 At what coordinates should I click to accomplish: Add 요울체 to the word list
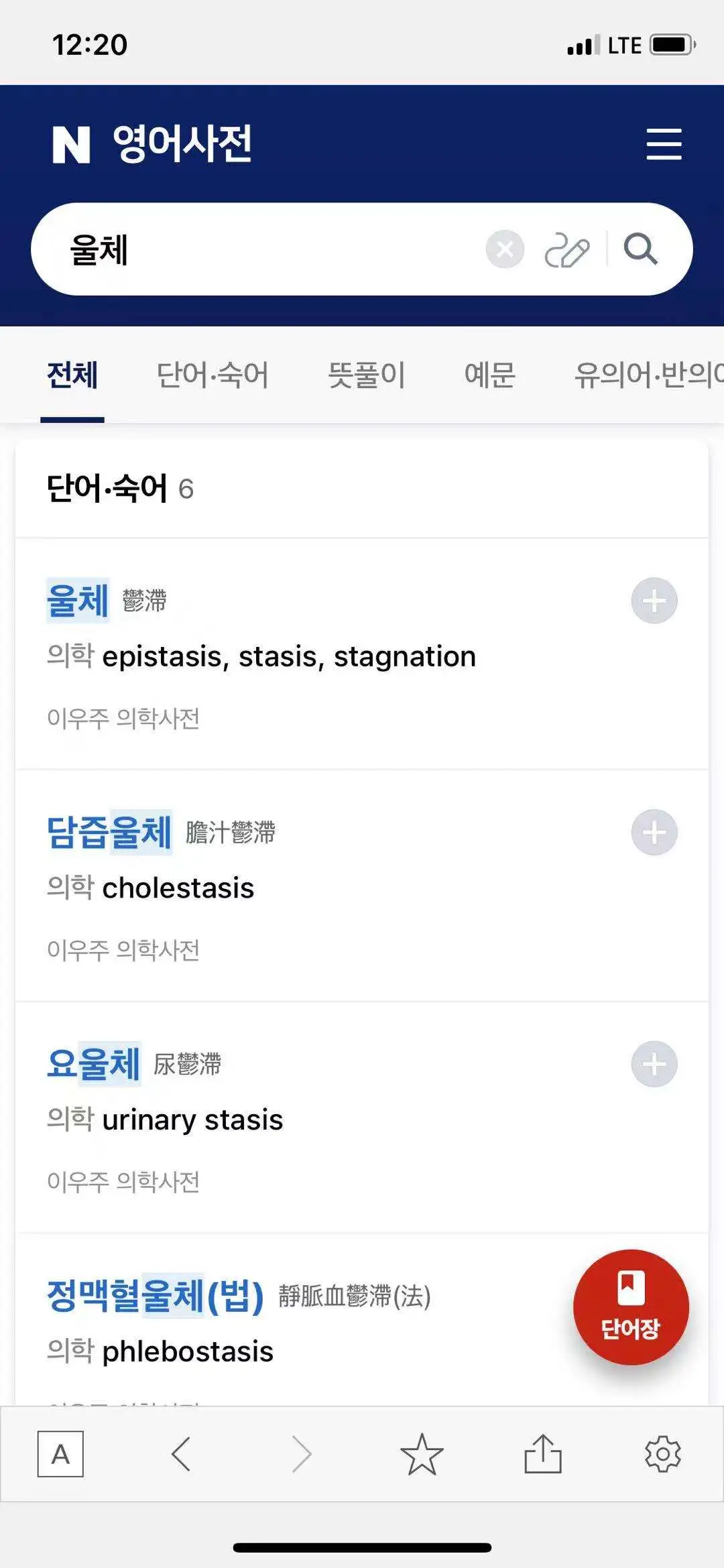click(x=654, y=1064)
